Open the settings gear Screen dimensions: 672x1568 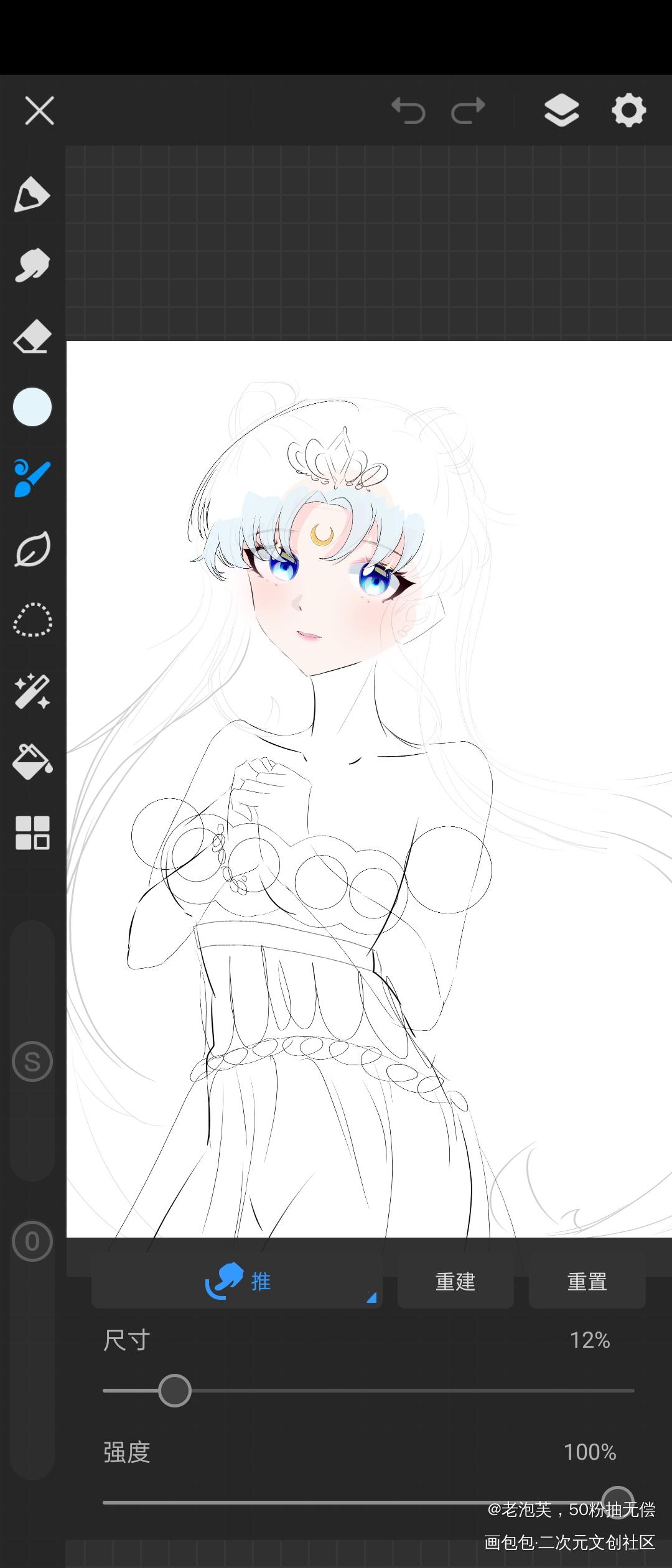click(x=628, y=111)
